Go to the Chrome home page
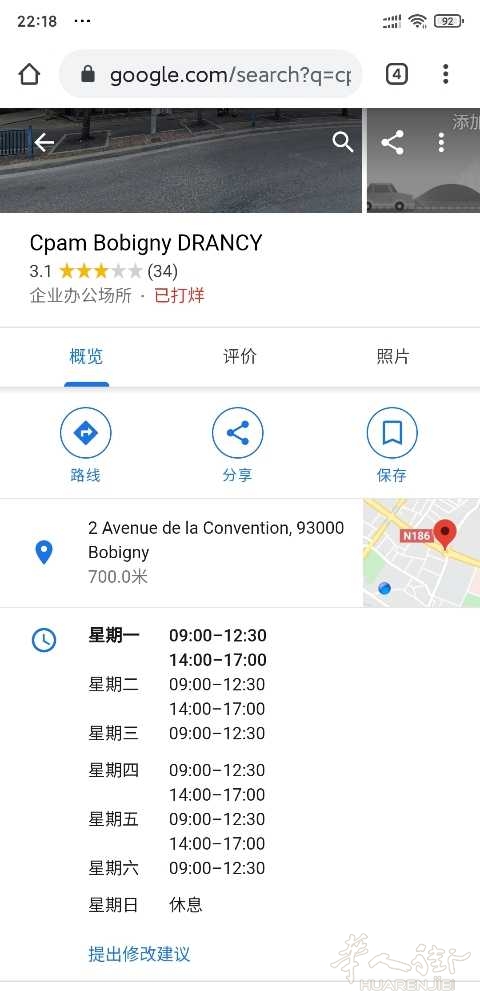 [x=29, y=75]
